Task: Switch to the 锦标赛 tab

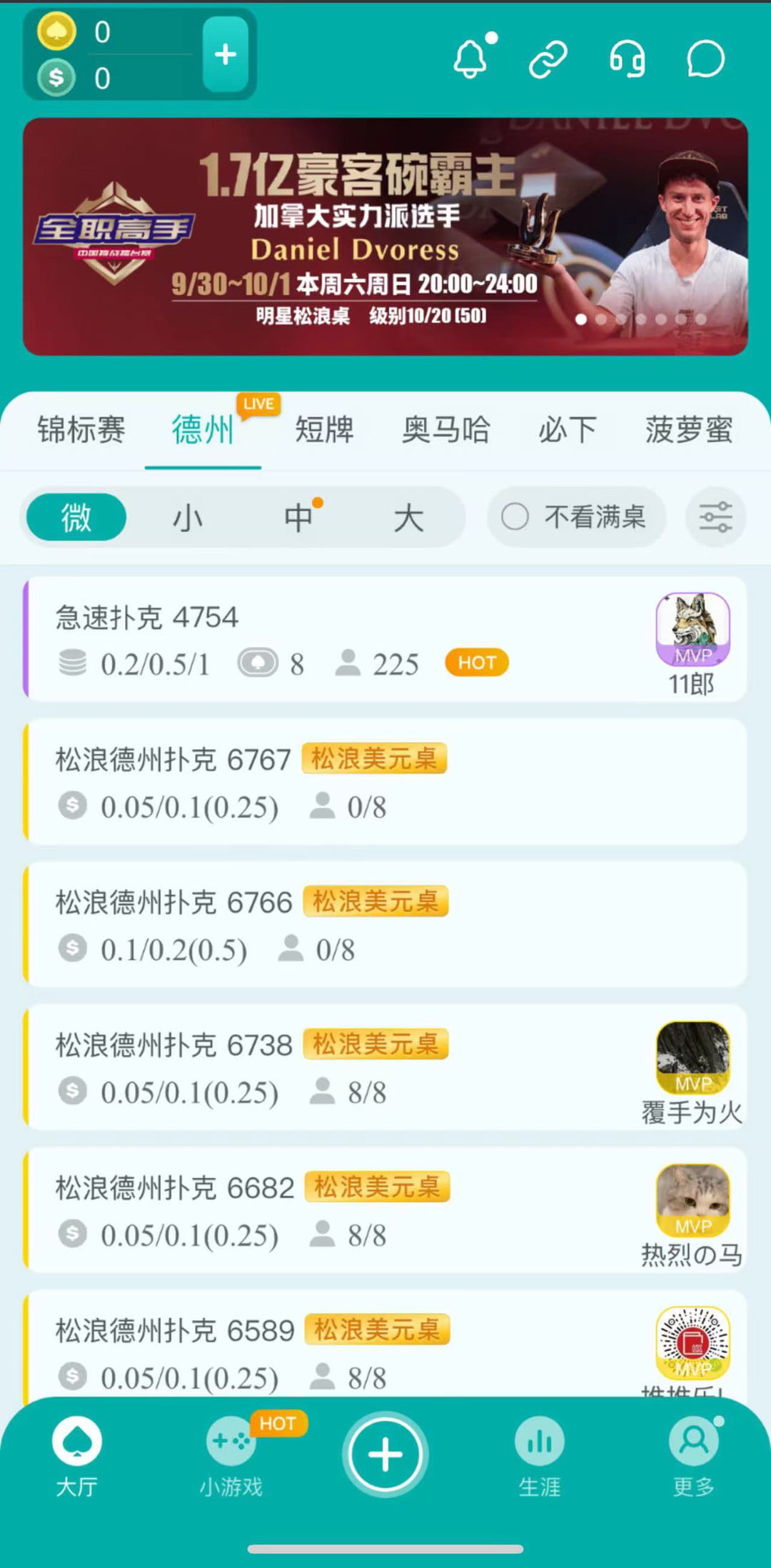Action: coord(81,430)
